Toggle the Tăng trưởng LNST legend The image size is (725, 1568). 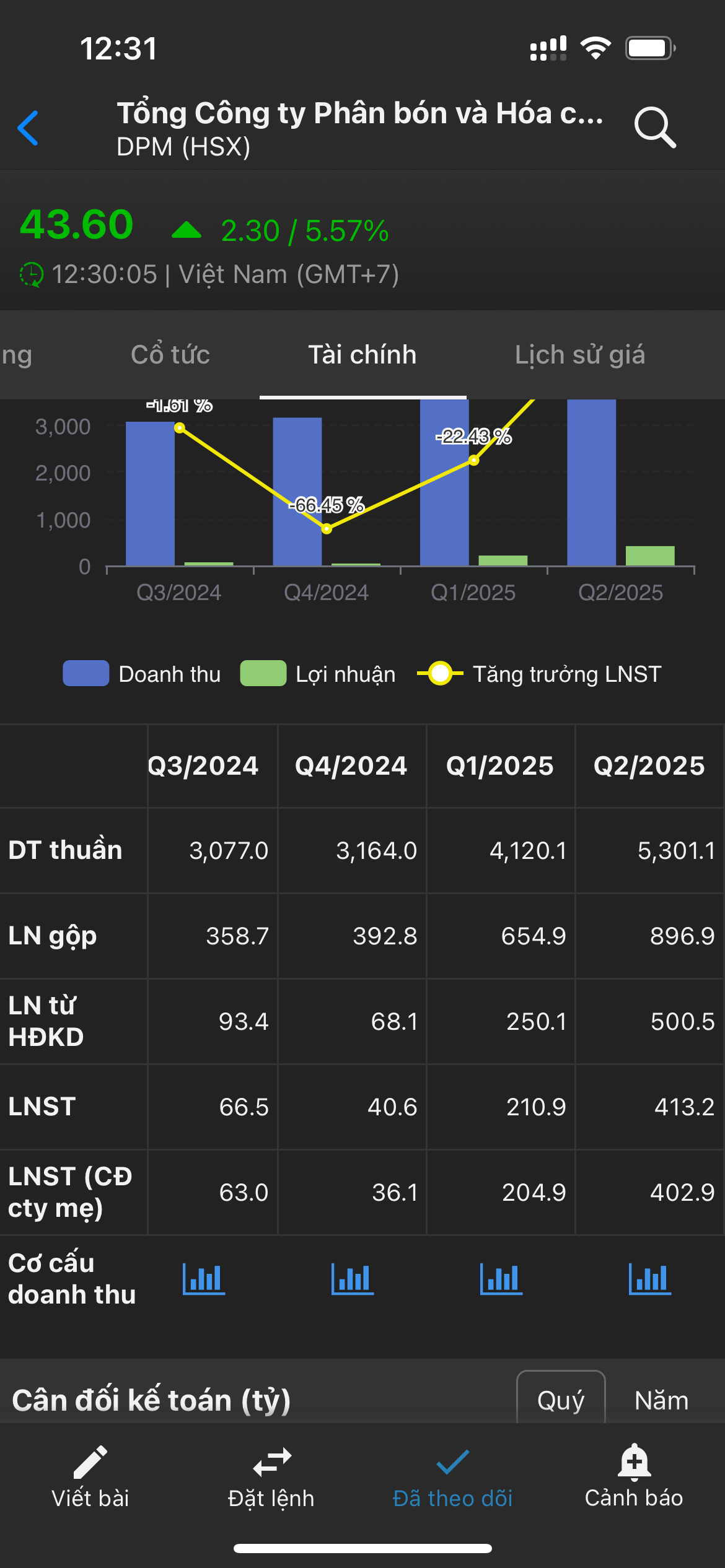[539, 674]
